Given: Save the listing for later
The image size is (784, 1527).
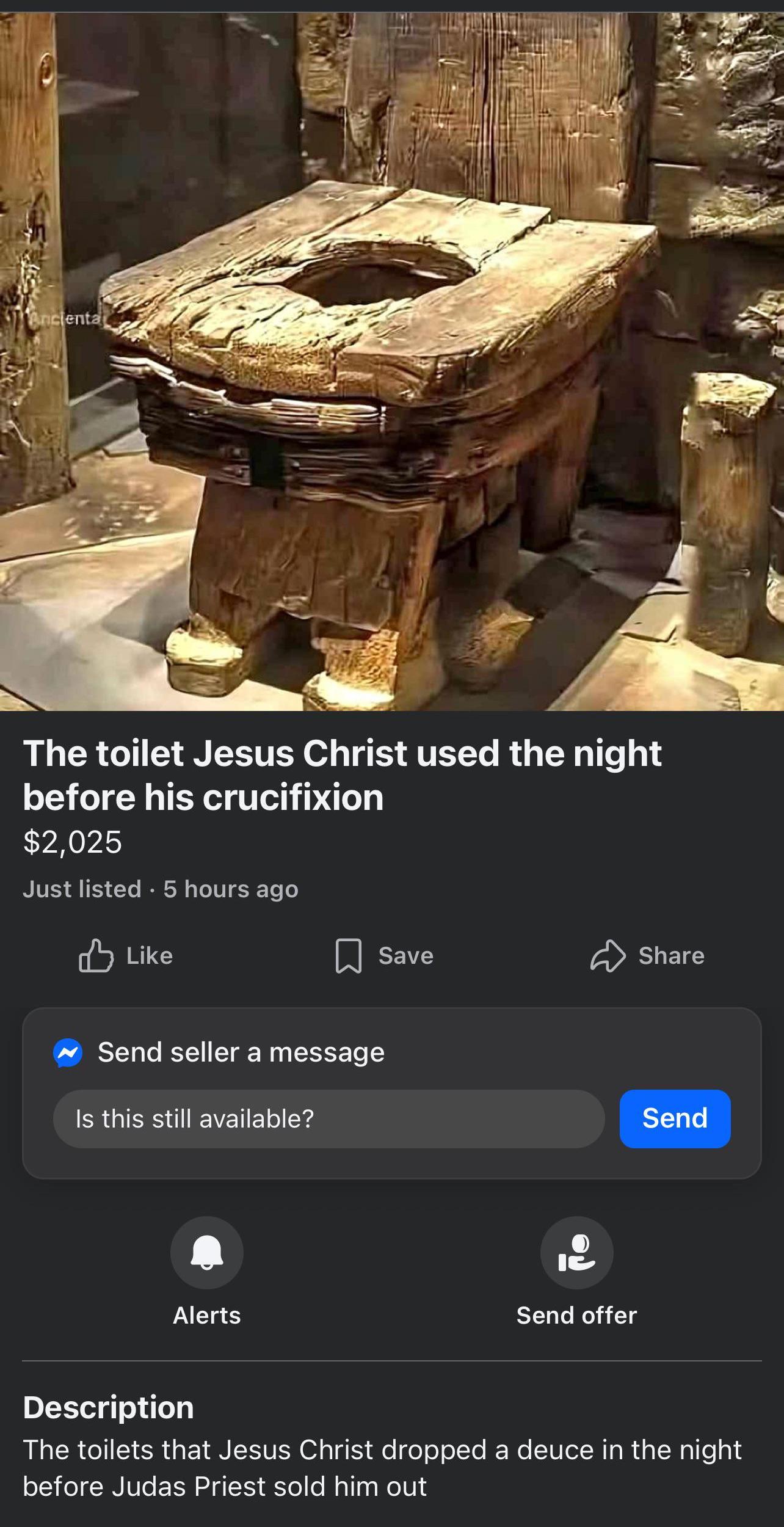Looking at the screenshot, I should click(384, 955).
